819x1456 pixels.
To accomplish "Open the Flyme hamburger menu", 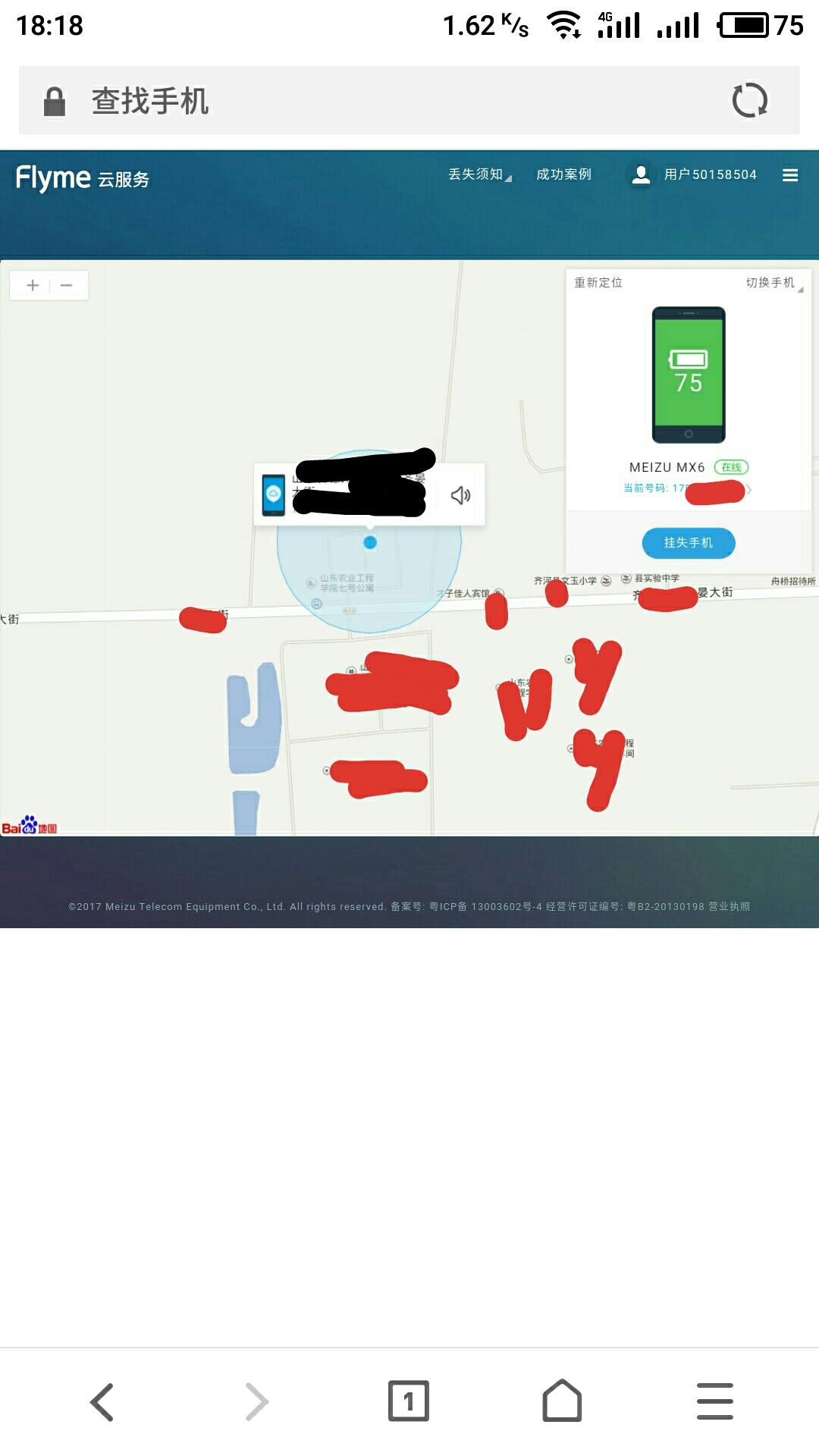I will coord(790,175).
